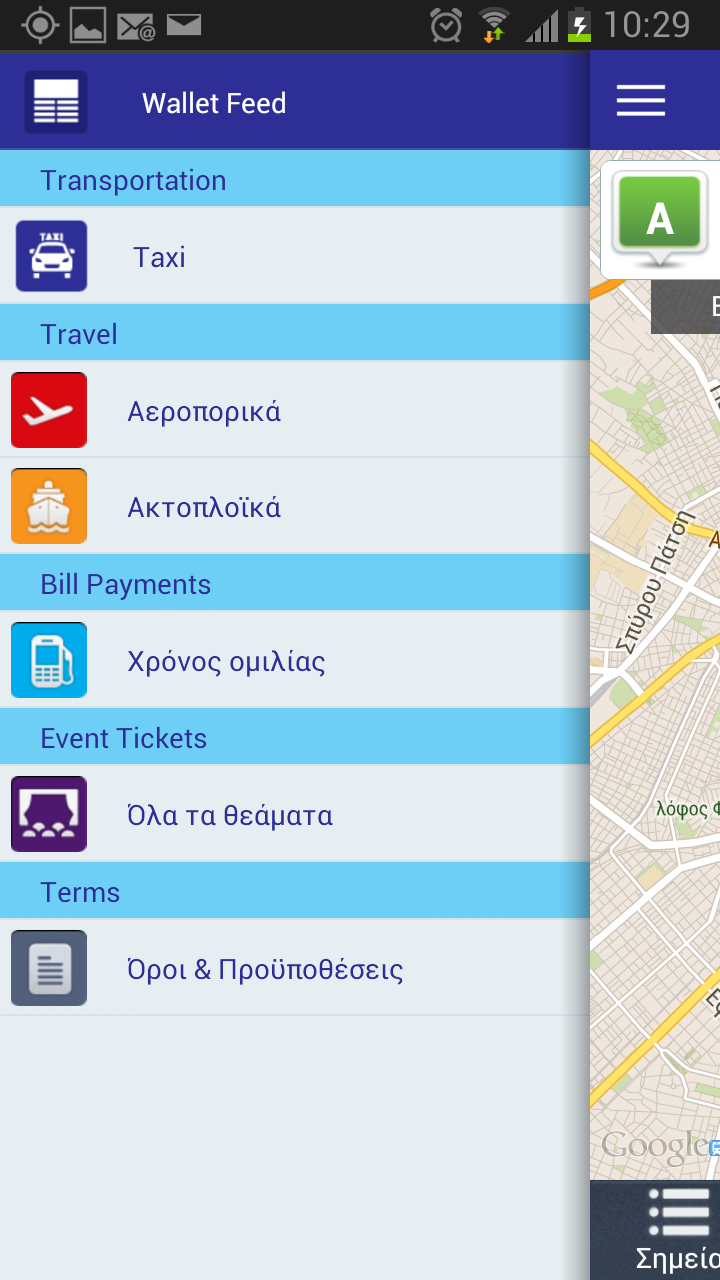Screen dimensions: 720x1280
Task: Open the Wallet Feed item
Action: click(214, 103)
